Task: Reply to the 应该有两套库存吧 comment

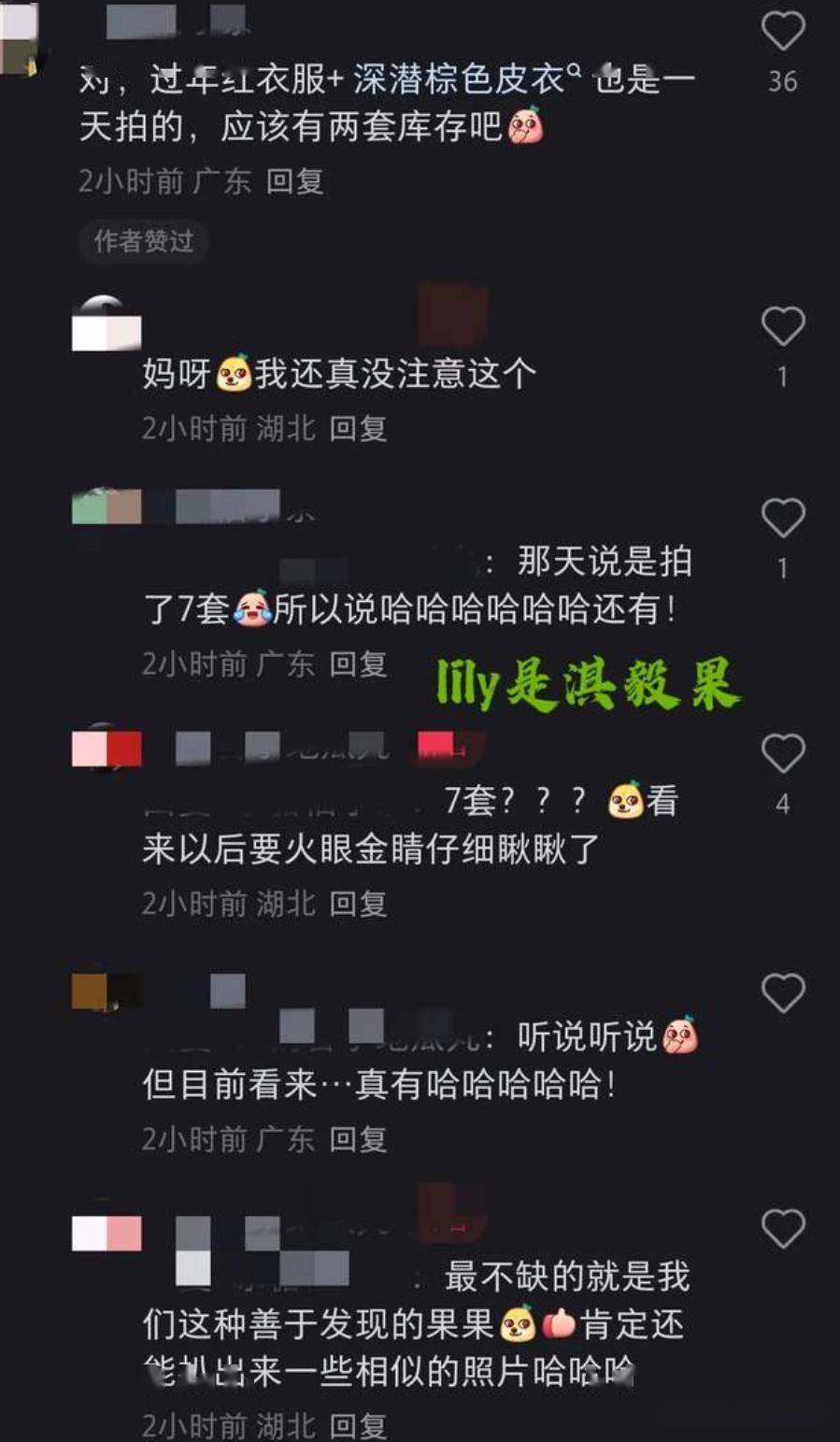Action: click(294, 181)
